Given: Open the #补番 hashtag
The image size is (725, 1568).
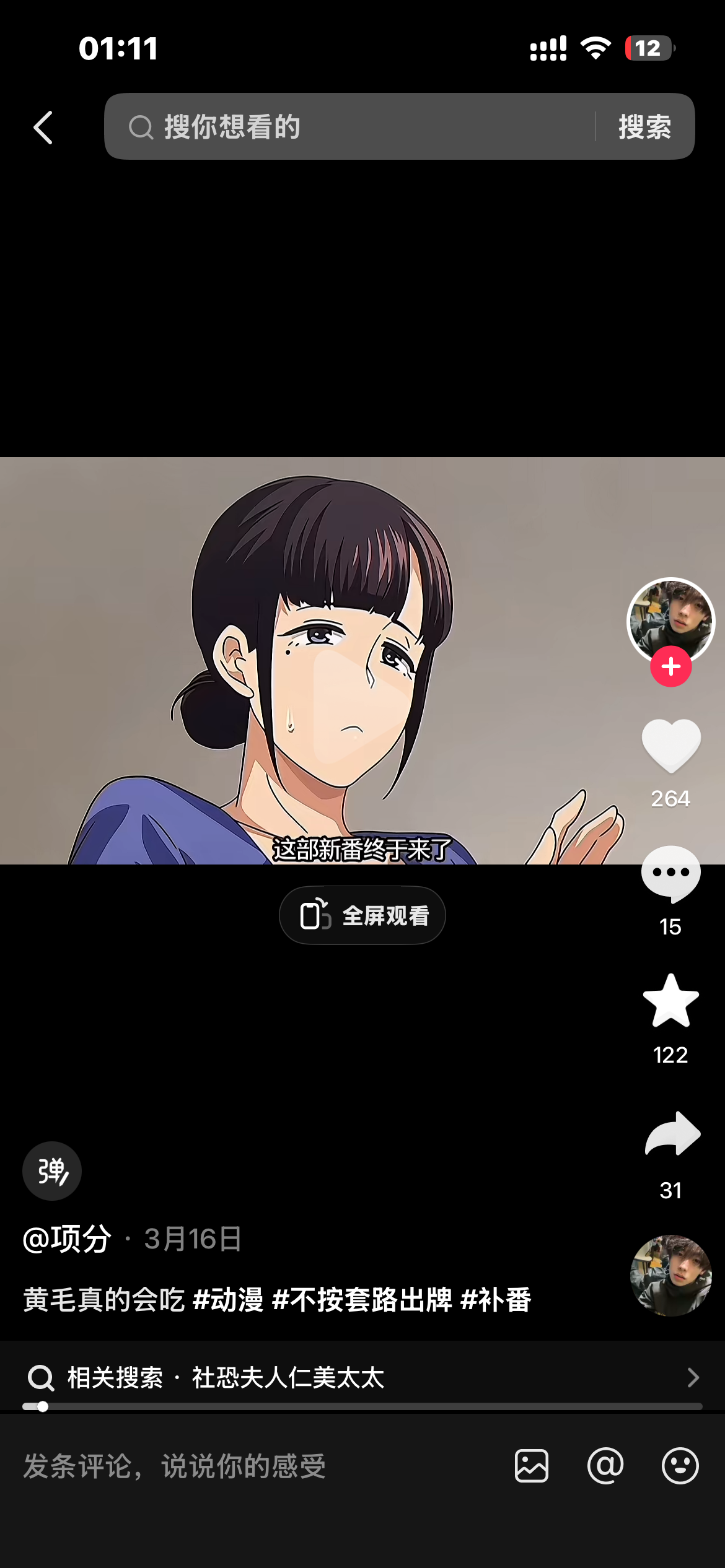Looking at the screenshot, I should 496,1299.
